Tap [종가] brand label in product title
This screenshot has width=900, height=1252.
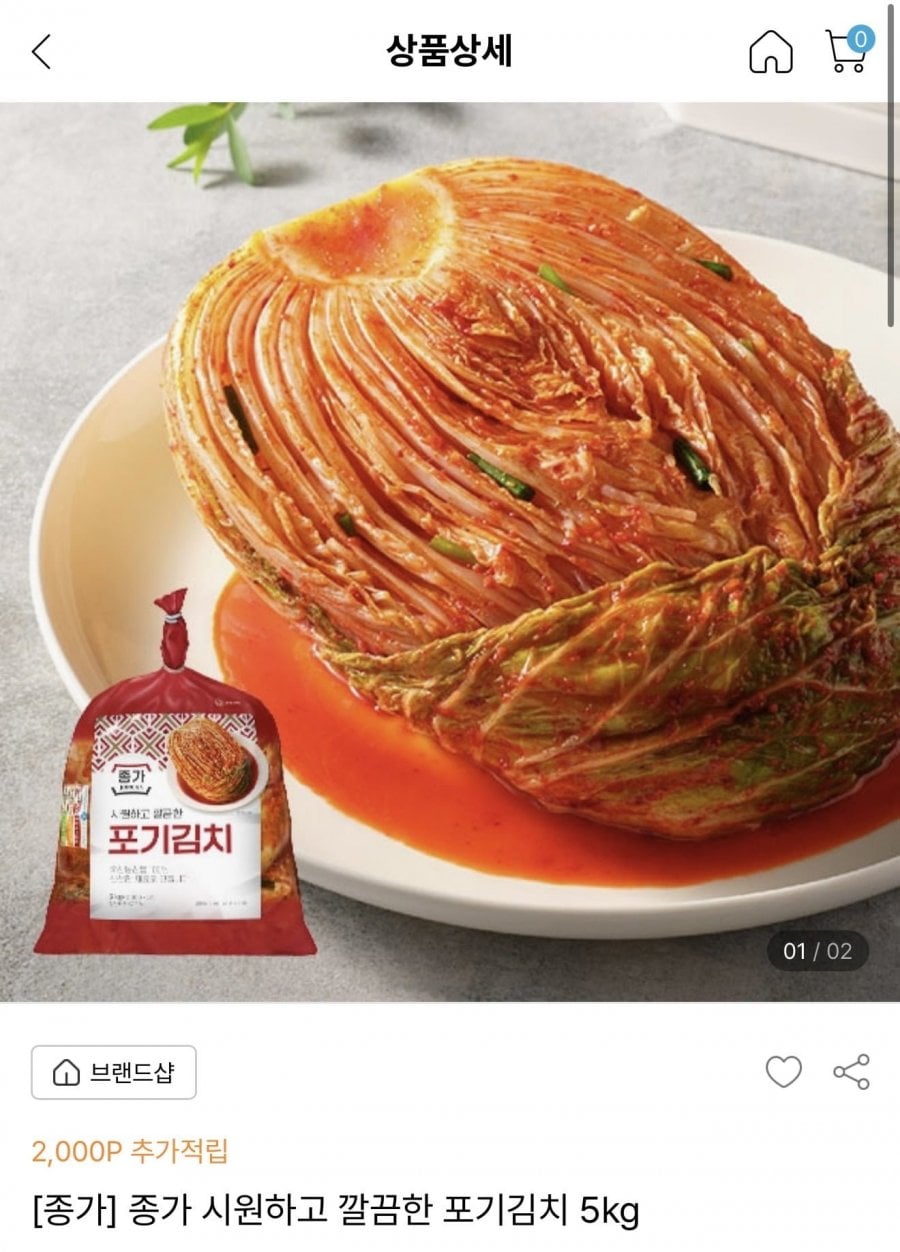pyautogui.click(x=72, y=1209)
